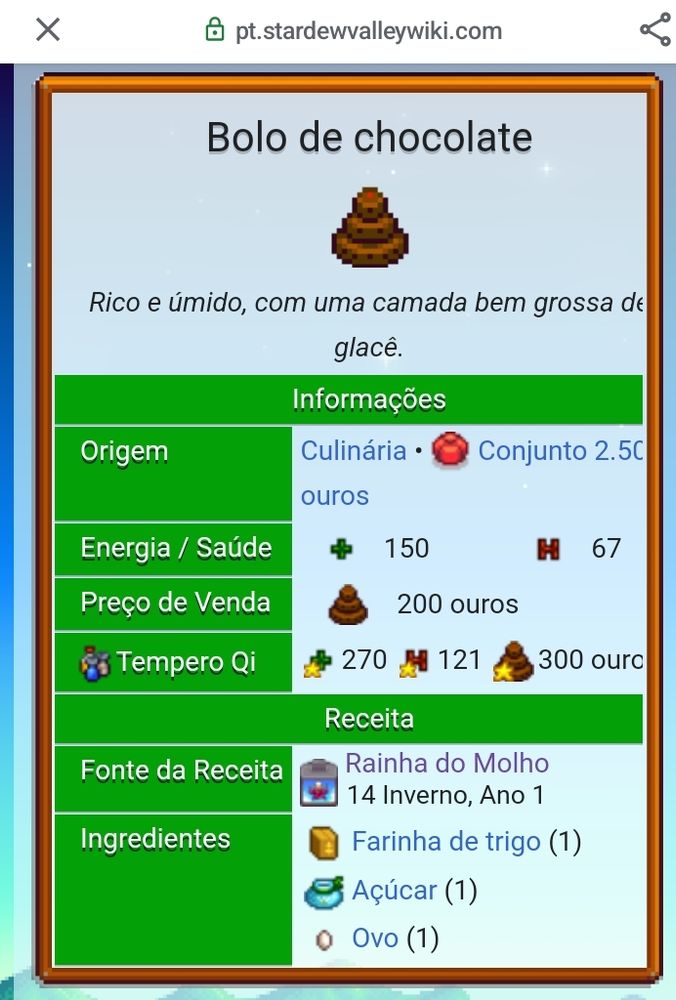Follow the Rainha do Molho link
Image resolution: width=676 pixels, height=1000 pixels.
(446, 764)
